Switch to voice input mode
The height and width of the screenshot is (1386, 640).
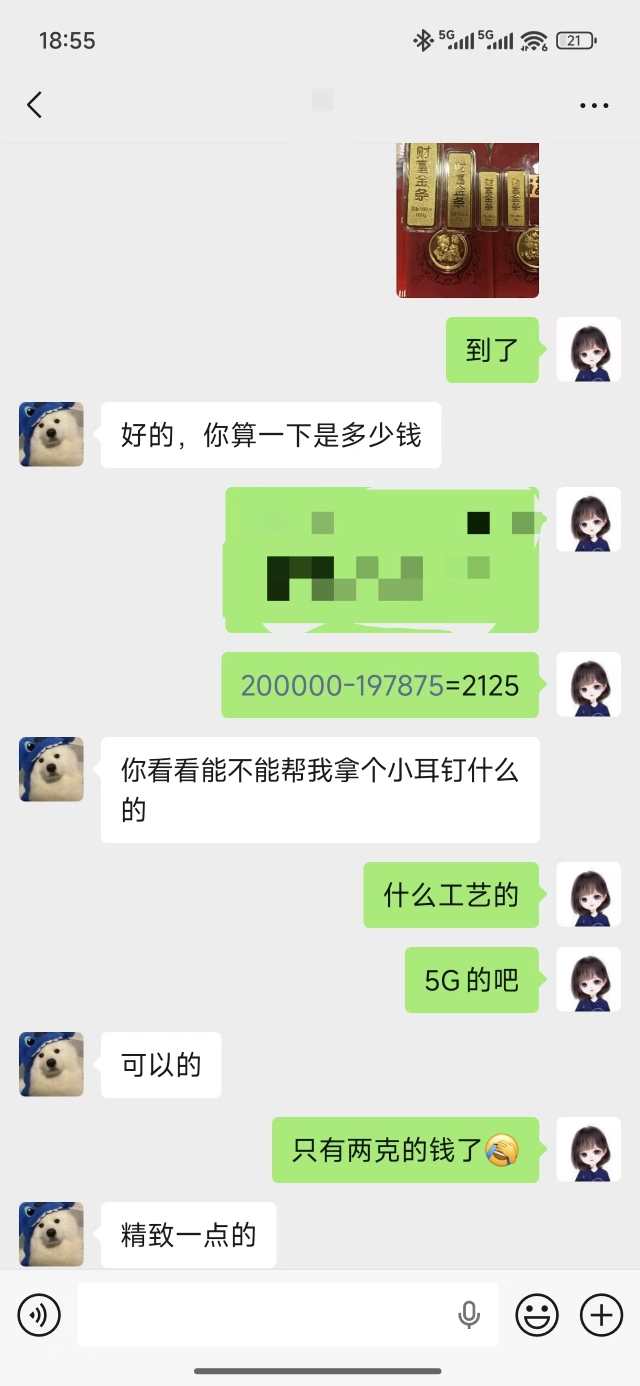pos(39,1315)
